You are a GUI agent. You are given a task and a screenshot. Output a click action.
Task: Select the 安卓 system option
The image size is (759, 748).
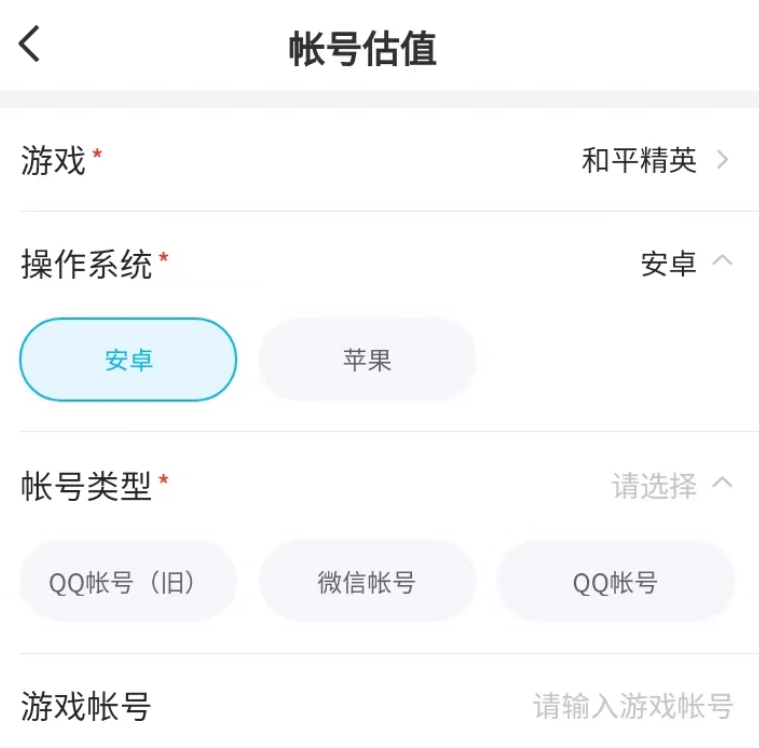129,360
